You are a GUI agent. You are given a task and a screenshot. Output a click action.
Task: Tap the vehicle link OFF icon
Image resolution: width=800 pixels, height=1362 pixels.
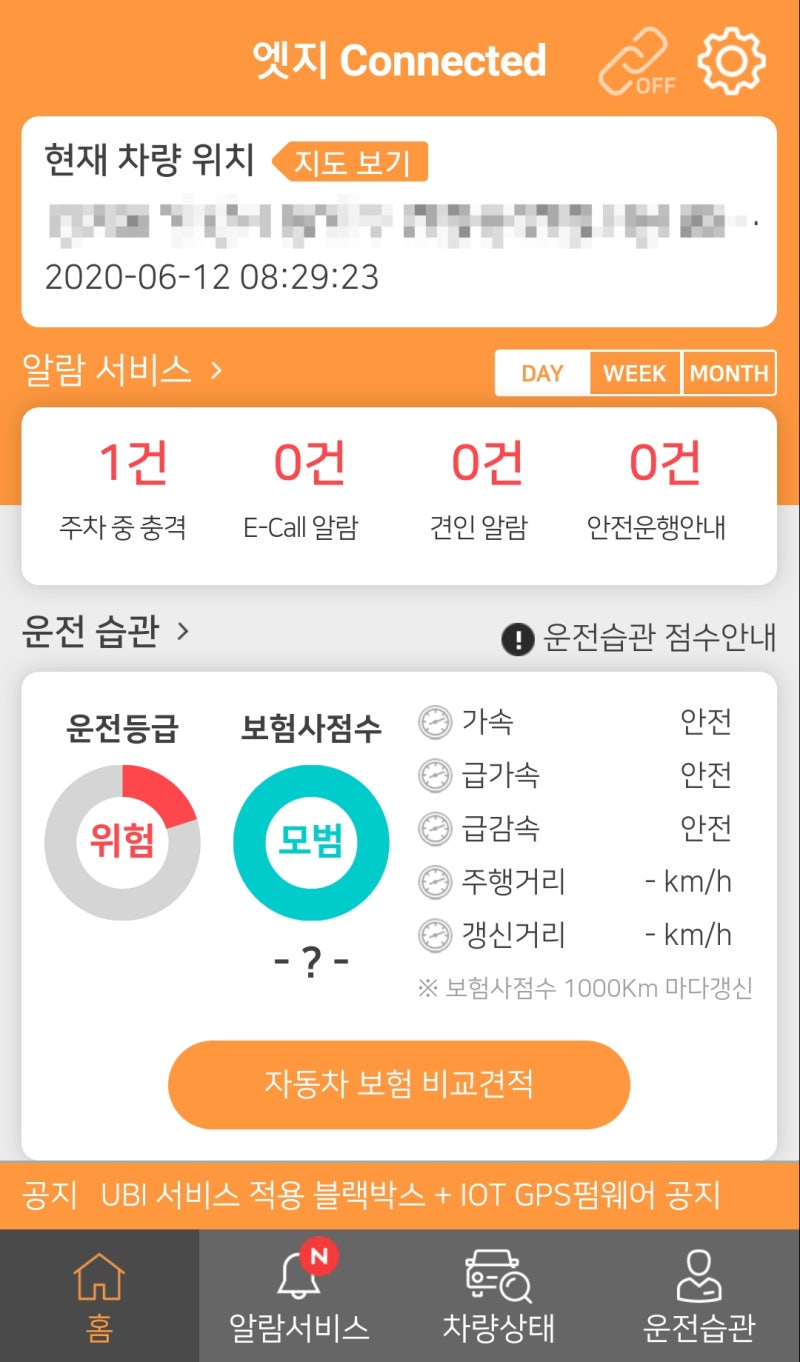(634, 60)
